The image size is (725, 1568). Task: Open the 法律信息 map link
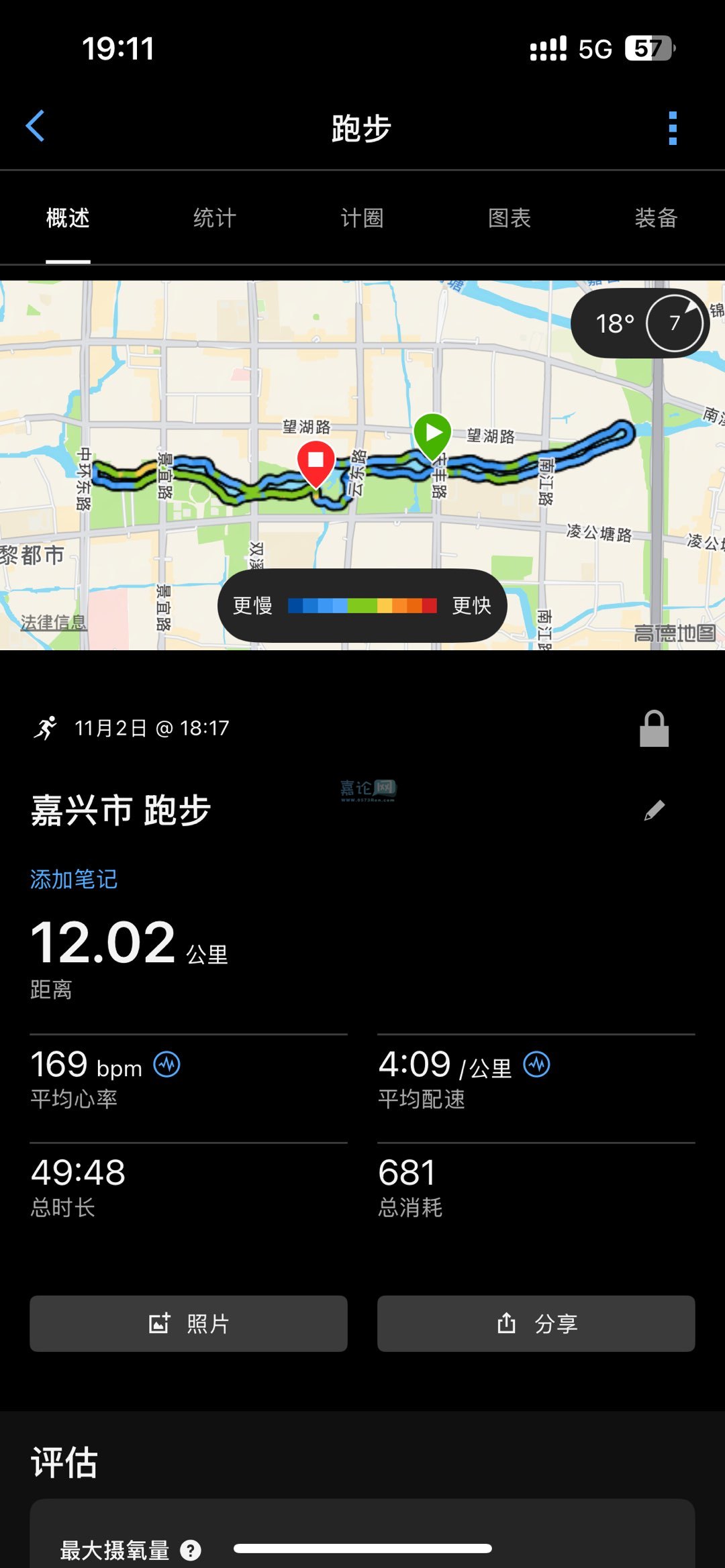(x=54, y=623)
